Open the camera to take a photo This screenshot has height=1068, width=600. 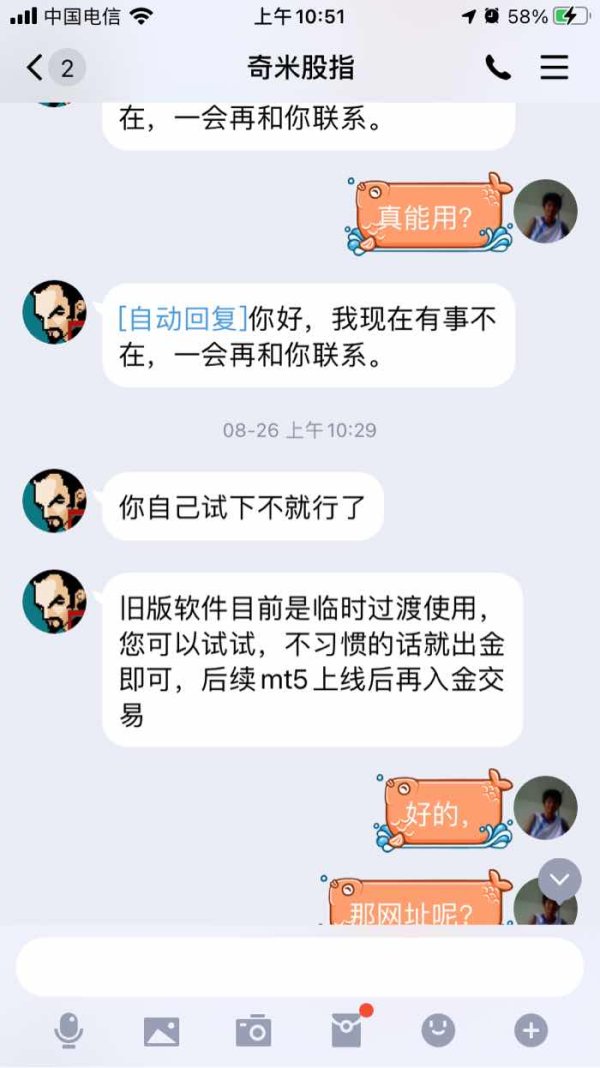253,1031
